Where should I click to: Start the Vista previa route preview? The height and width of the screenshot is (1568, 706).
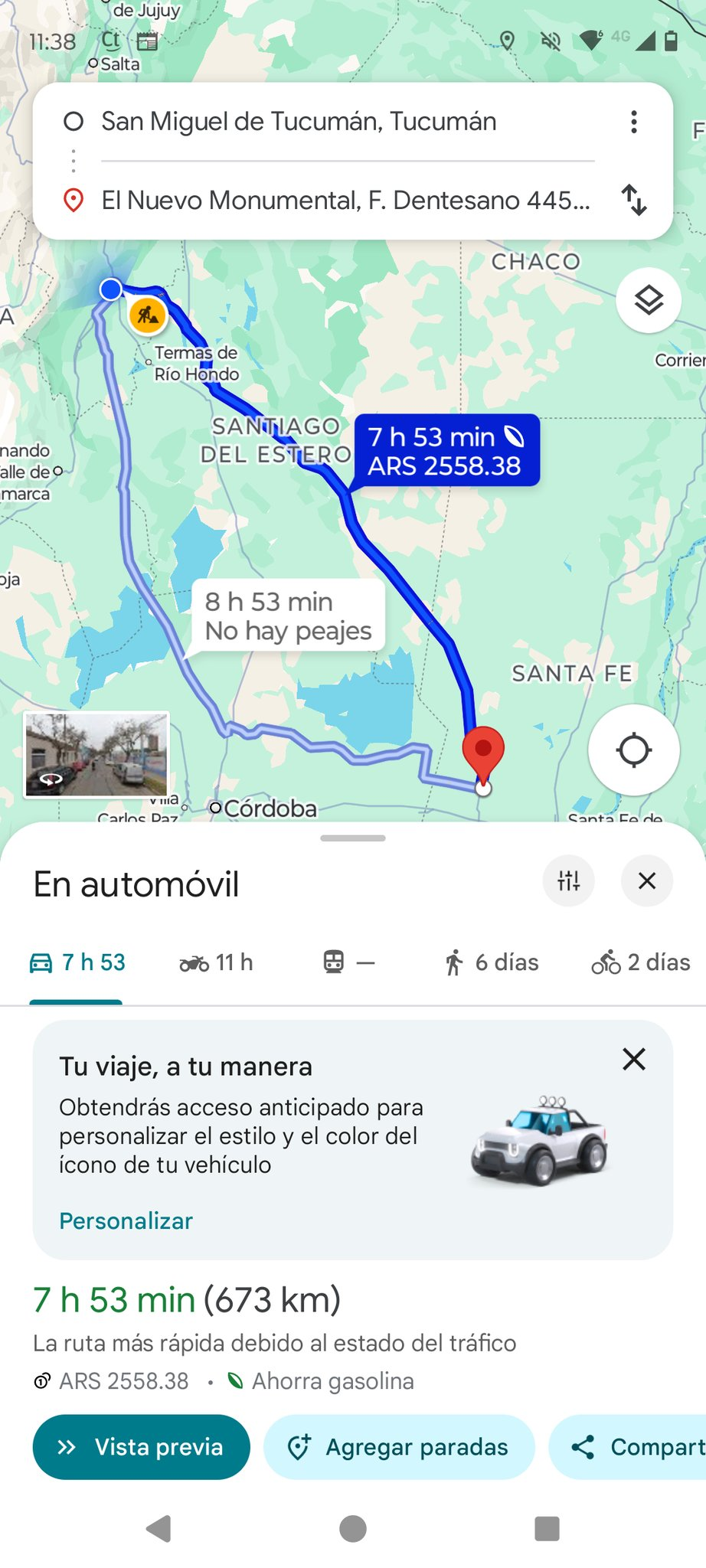point(142,1447)
